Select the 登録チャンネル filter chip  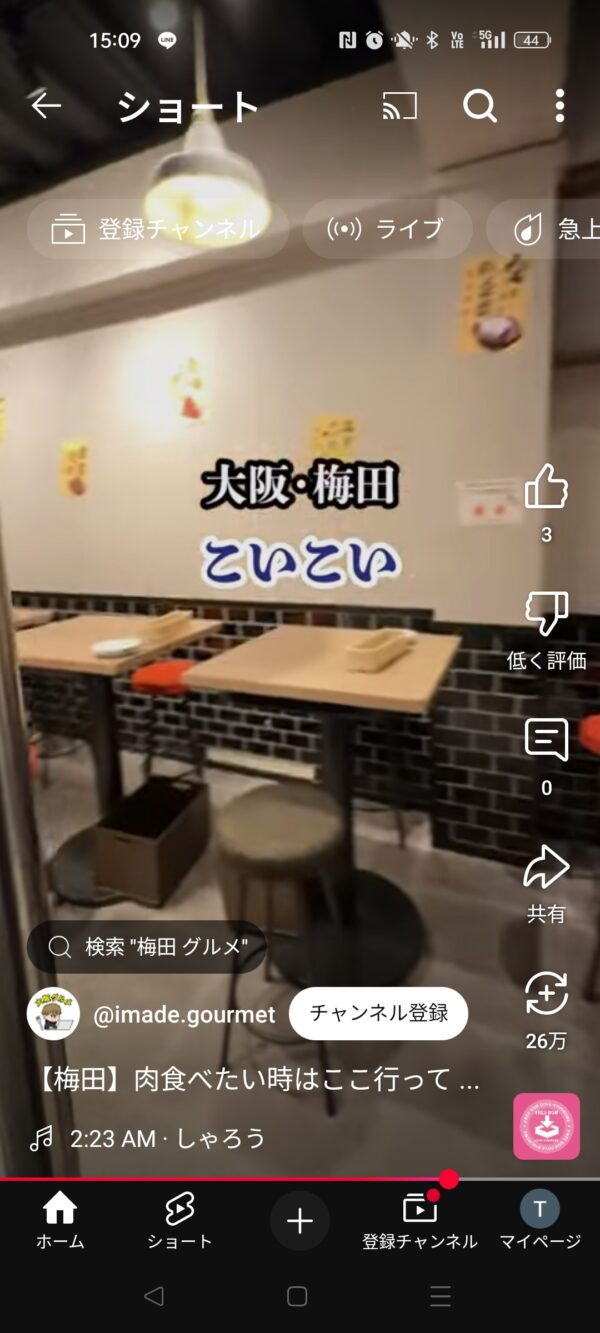157,229
